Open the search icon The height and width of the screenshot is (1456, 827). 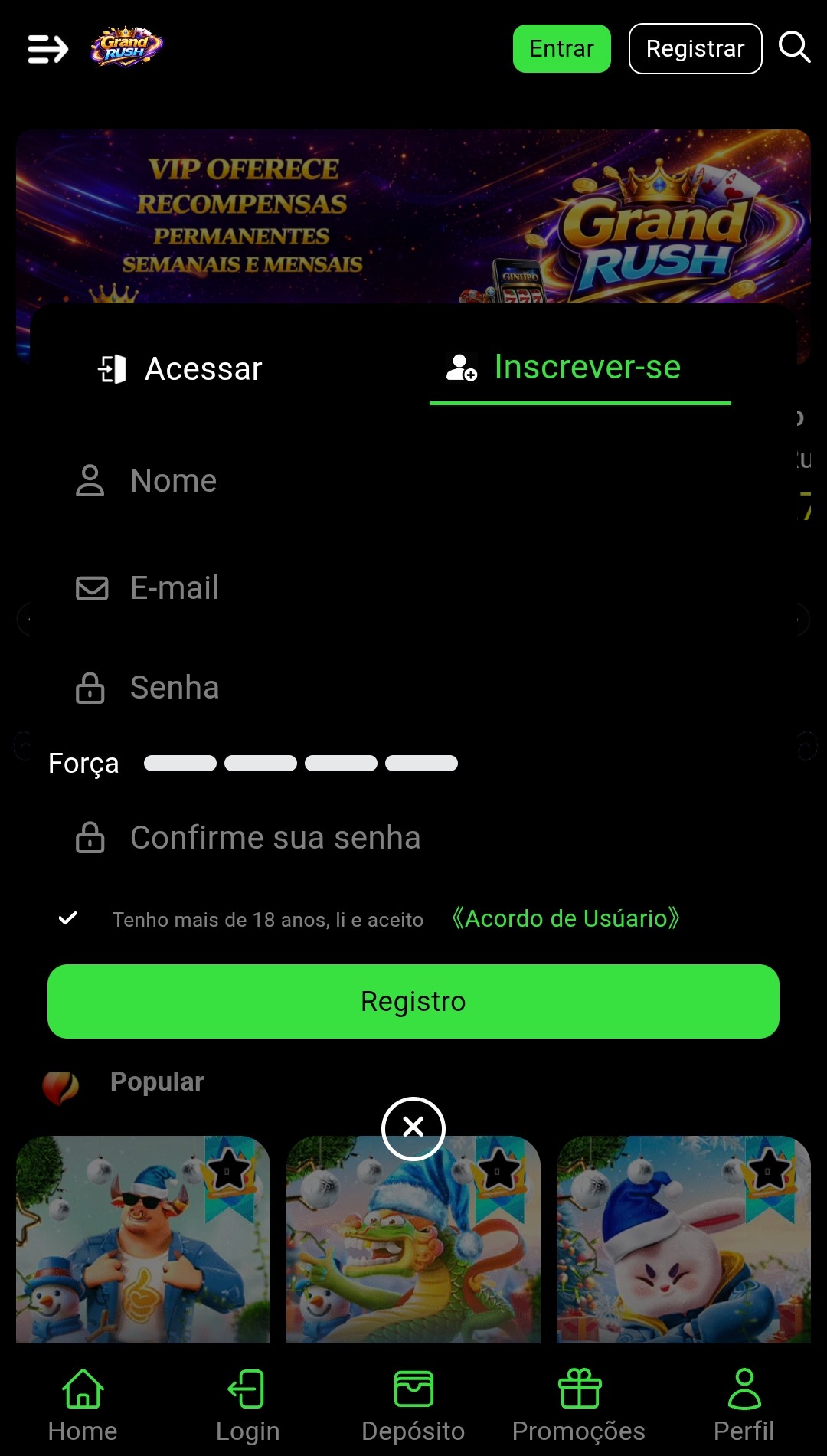(794, 47)
